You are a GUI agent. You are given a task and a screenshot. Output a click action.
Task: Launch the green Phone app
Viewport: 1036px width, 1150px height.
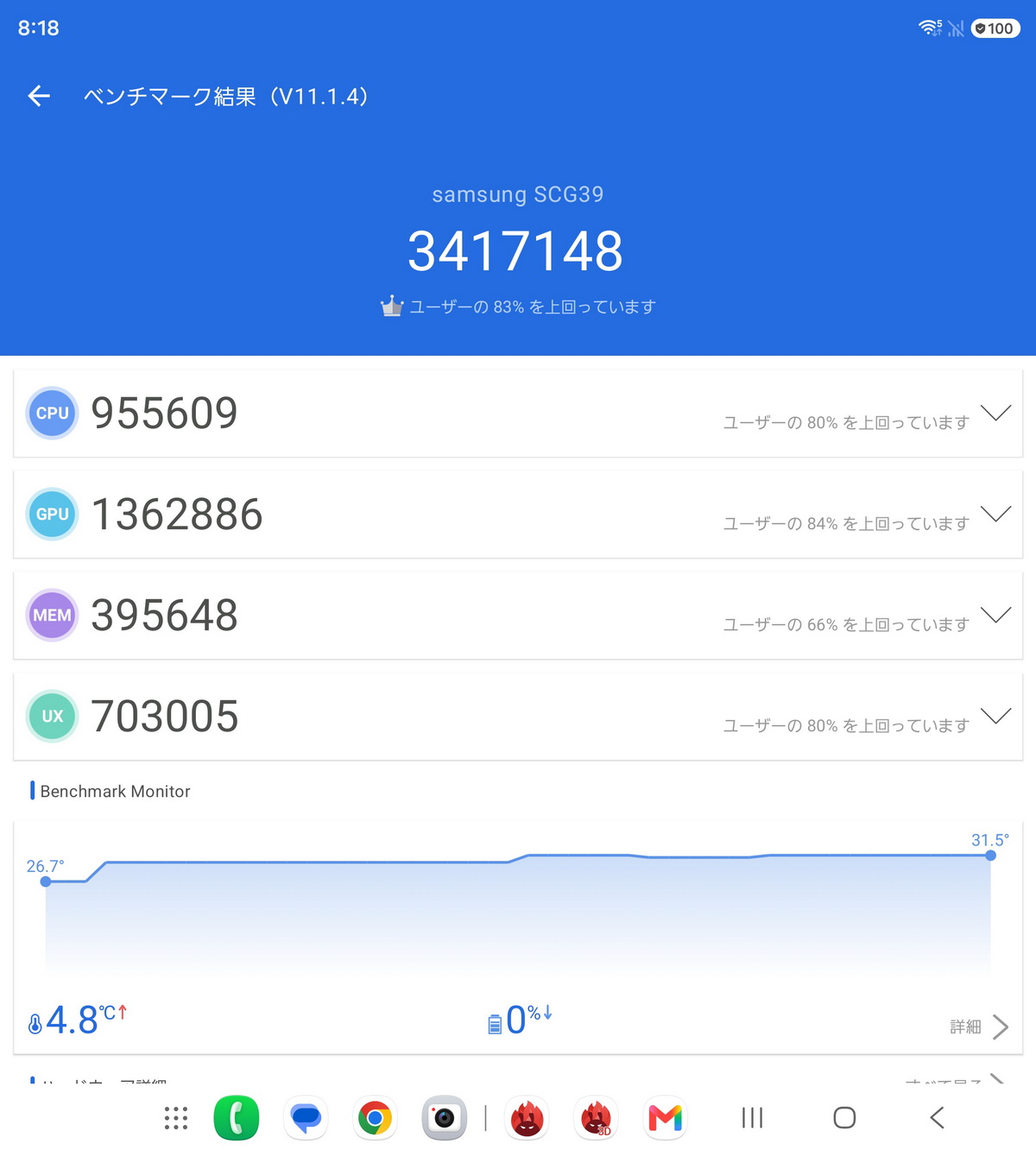237,1118
